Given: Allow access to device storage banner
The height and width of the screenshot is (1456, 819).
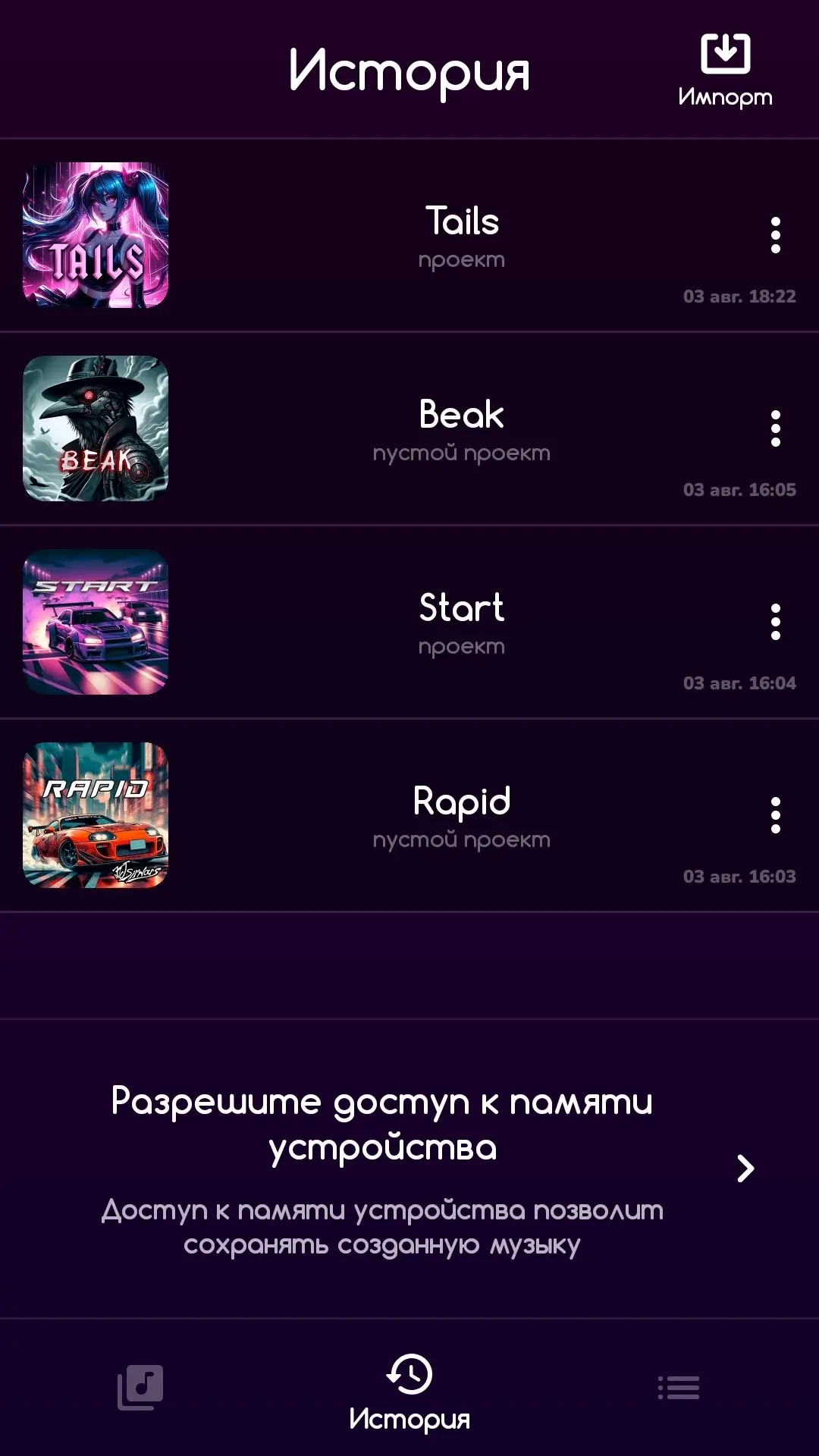Looking at the screenshot, I should pyautogui.click(x=409, y=1169).
